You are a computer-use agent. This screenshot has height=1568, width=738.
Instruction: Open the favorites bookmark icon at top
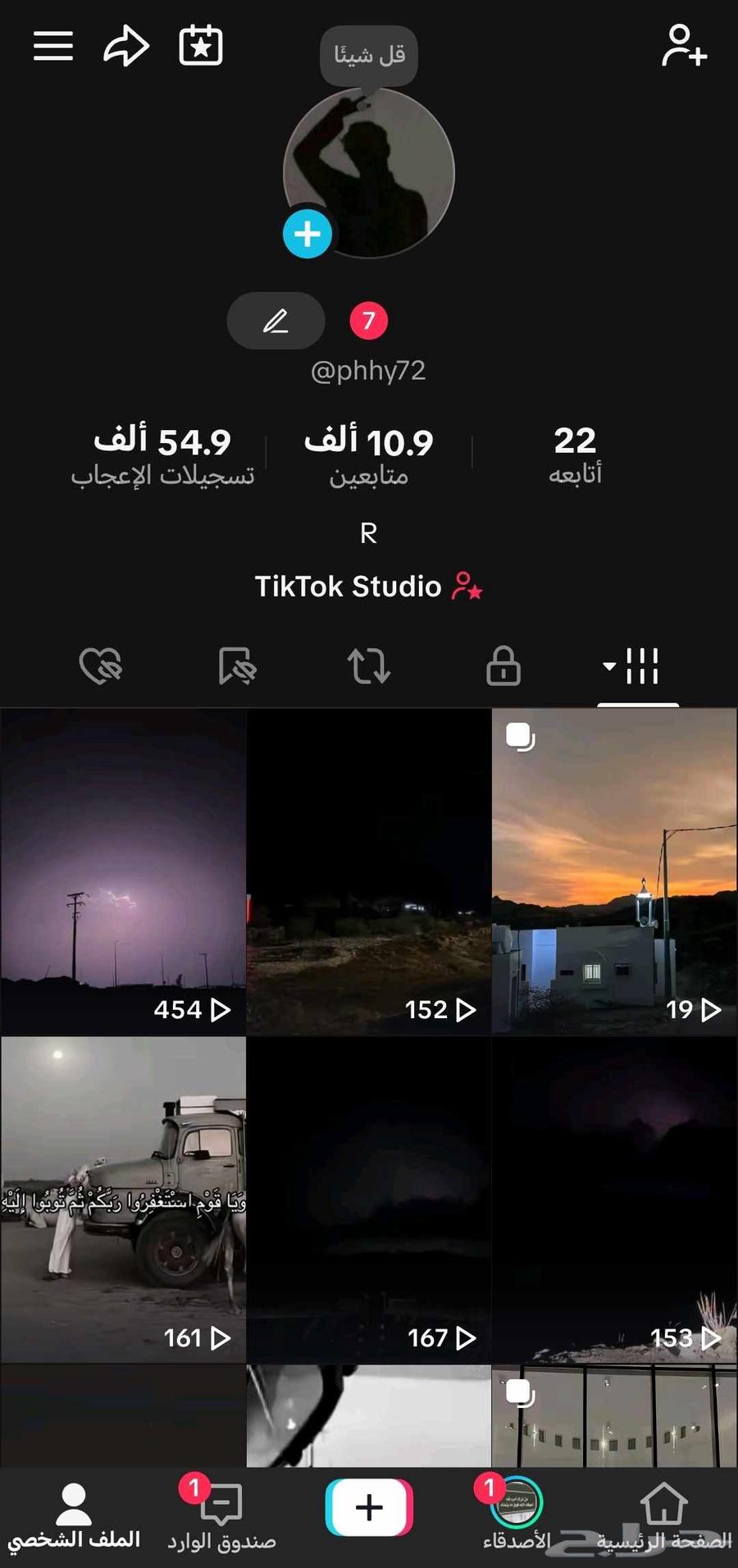click(x=198, y=47)
